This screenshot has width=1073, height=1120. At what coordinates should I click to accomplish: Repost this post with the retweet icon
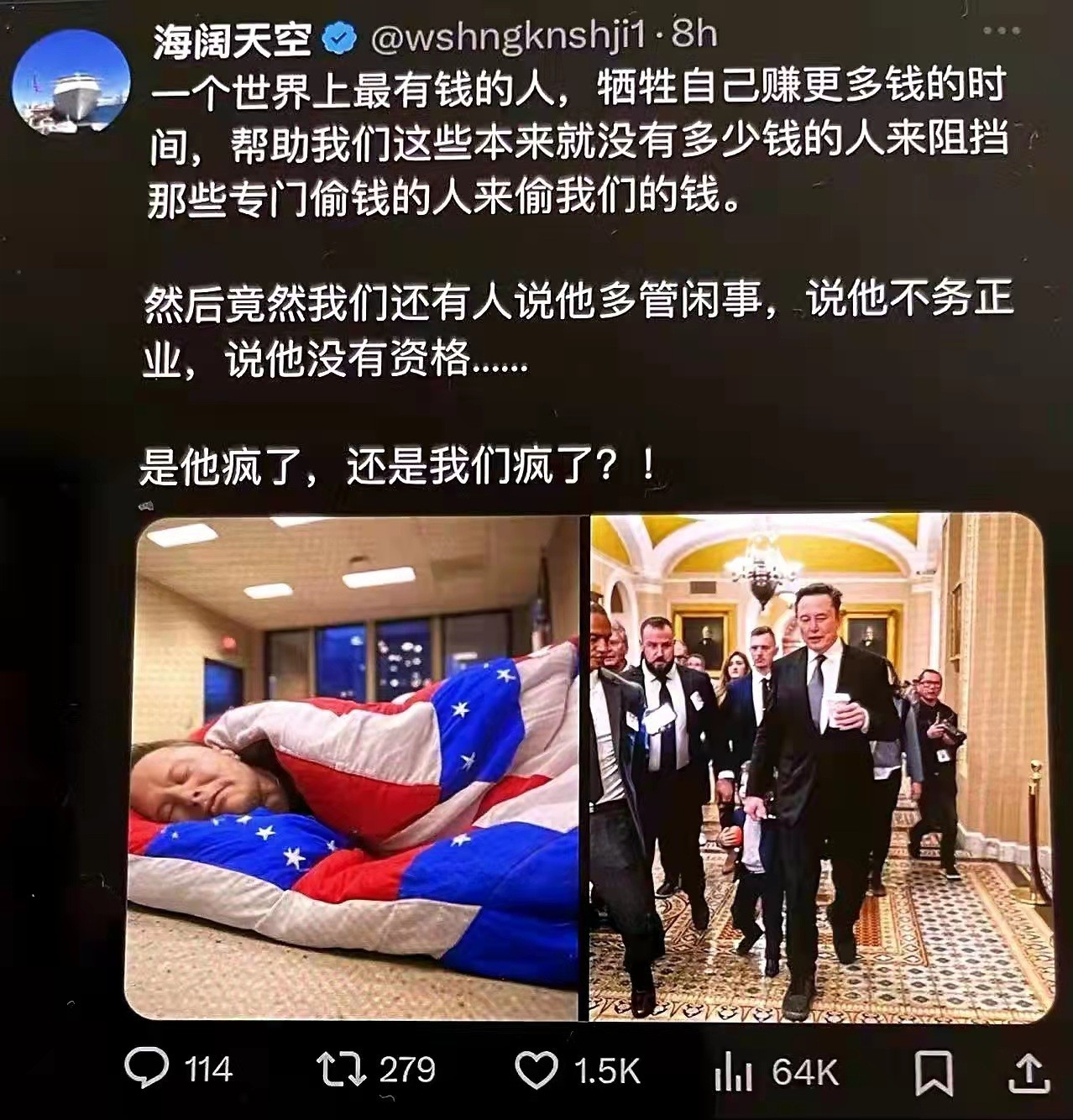point(342,1070)
